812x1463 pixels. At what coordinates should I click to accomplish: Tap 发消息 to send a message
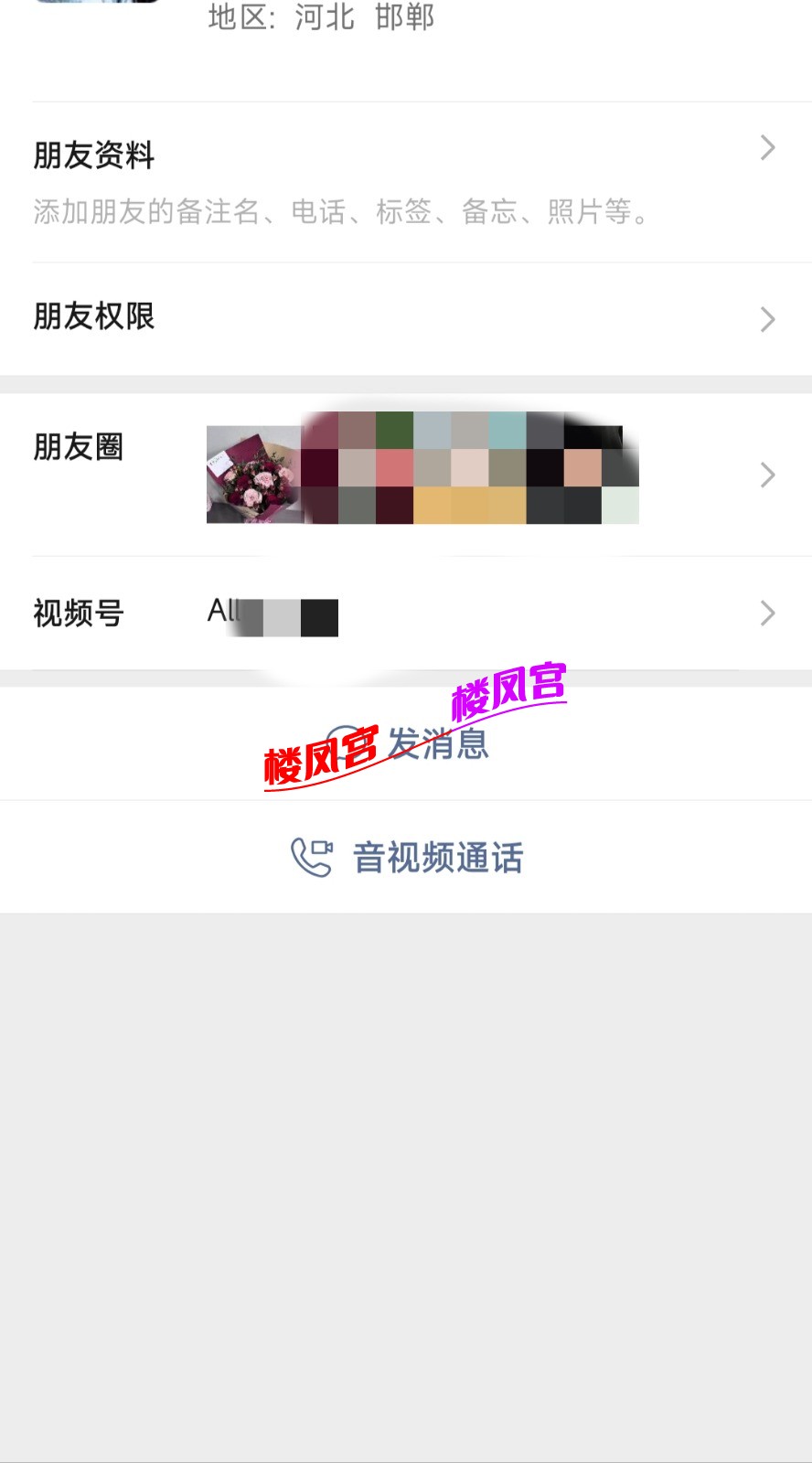pyautogui.click(x=408, y=744)
